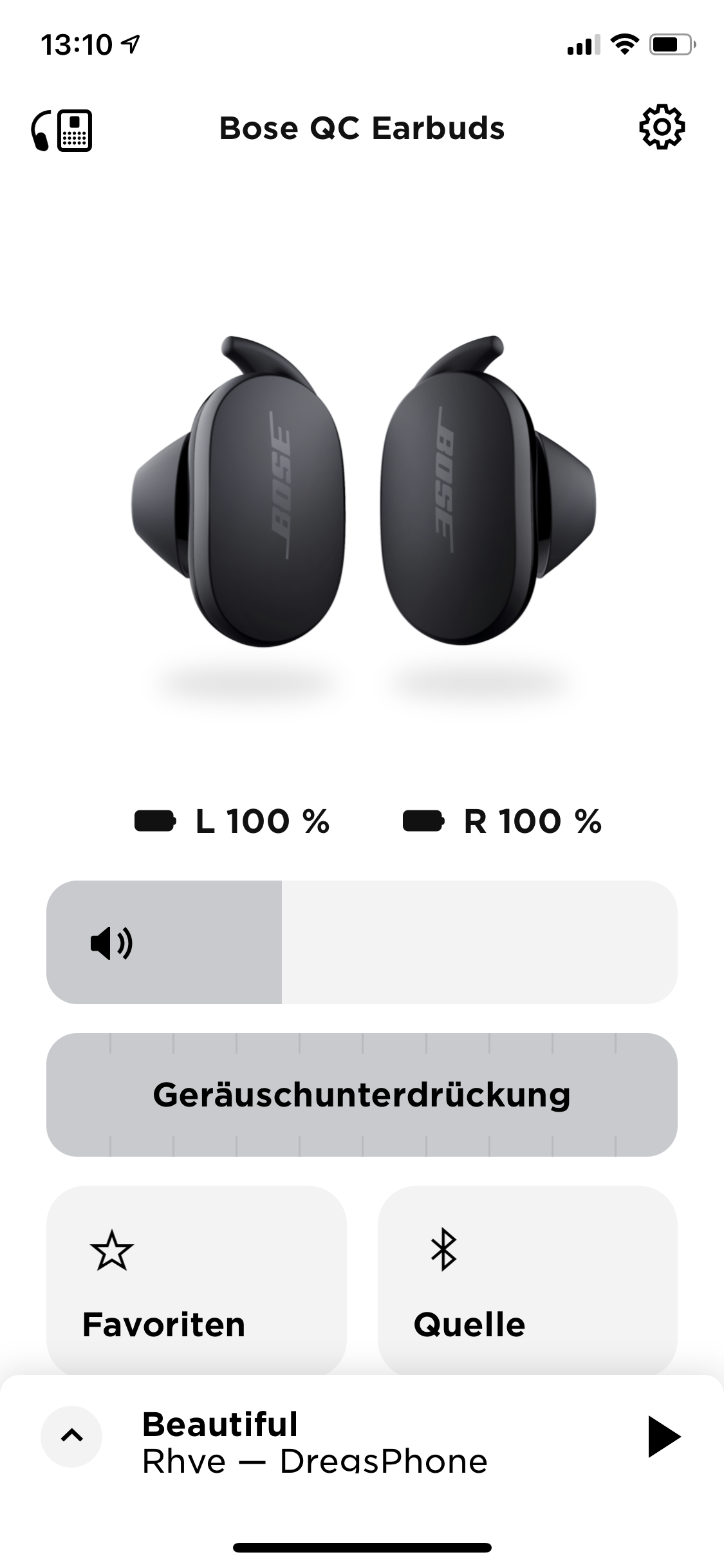Open the Quelle Bluetooth source card
The image size is (724, 1568).
[x=527, y=1281]
